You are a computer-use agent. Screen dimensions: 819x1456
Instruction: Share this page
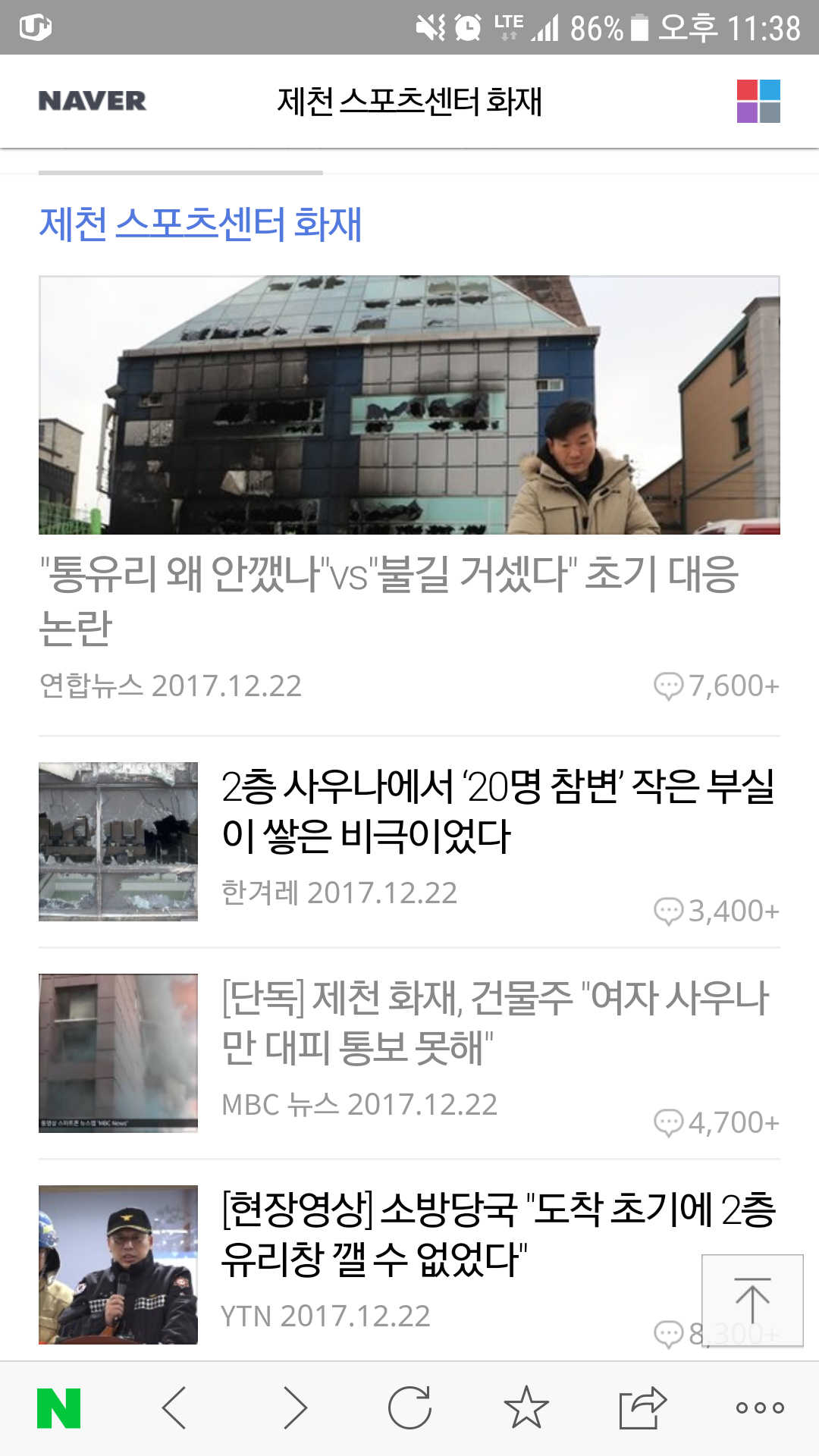pos(642,1408)
